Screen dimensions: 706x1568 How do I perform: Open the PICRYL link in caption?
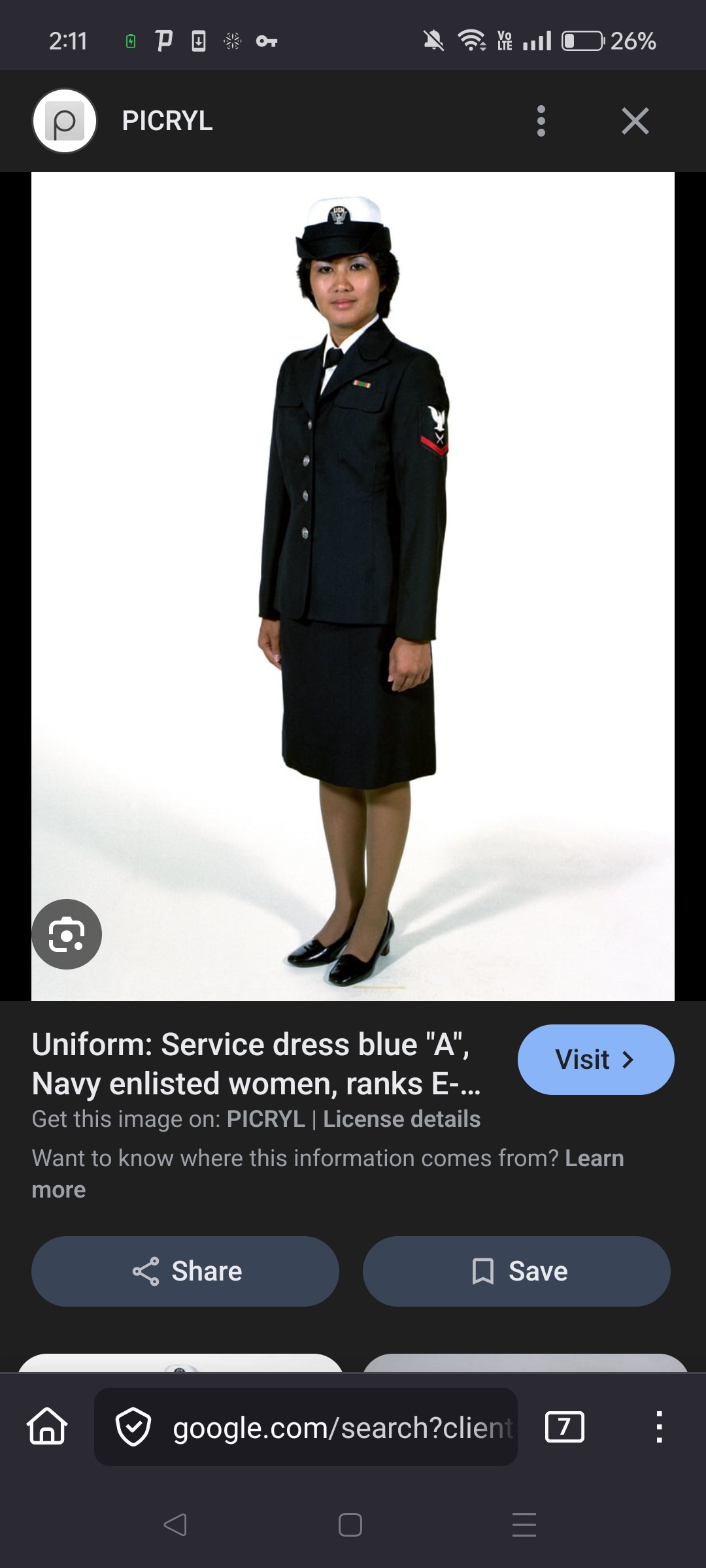pyautogui.click(x=265, y=1119)
